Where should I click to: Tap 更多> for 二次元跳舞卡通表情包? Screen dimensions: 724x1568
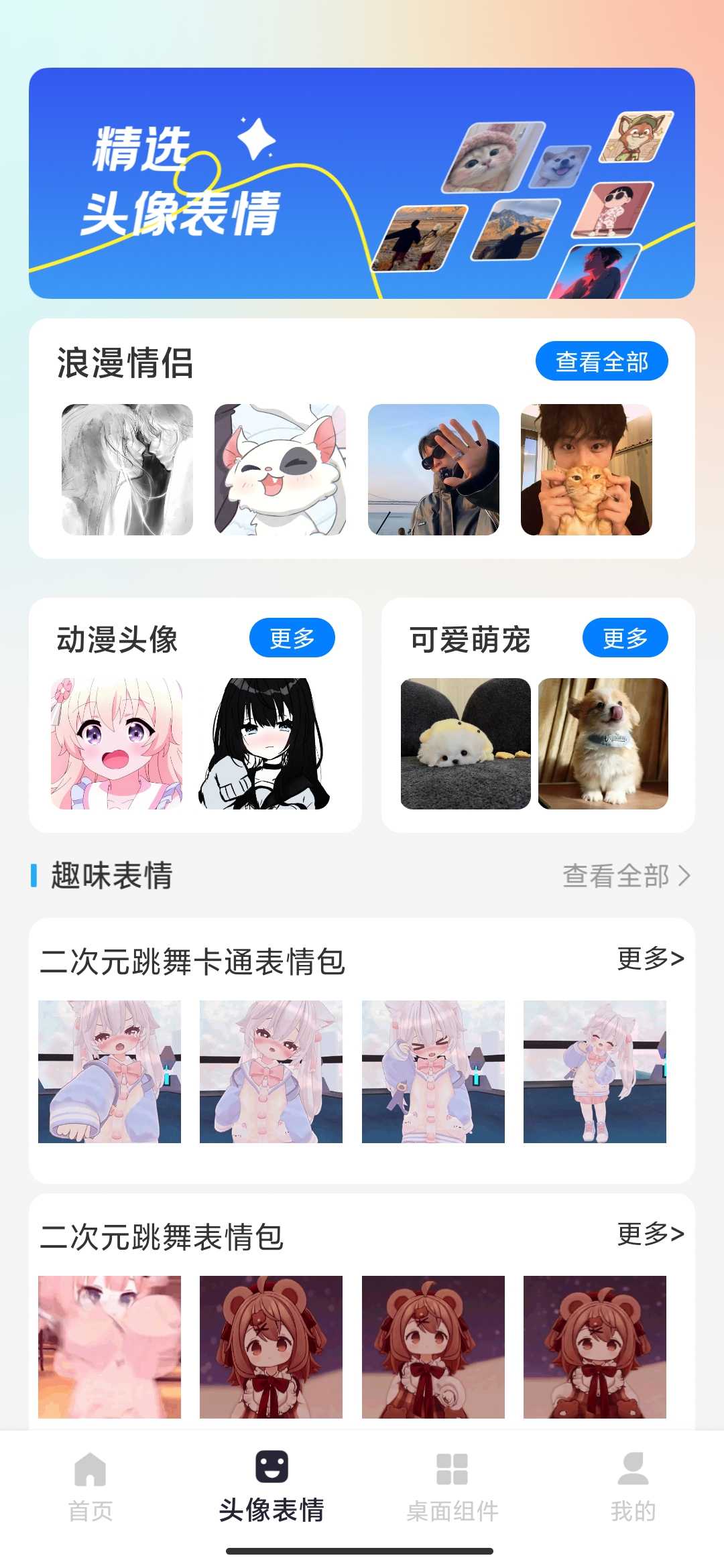coord(650,959)
